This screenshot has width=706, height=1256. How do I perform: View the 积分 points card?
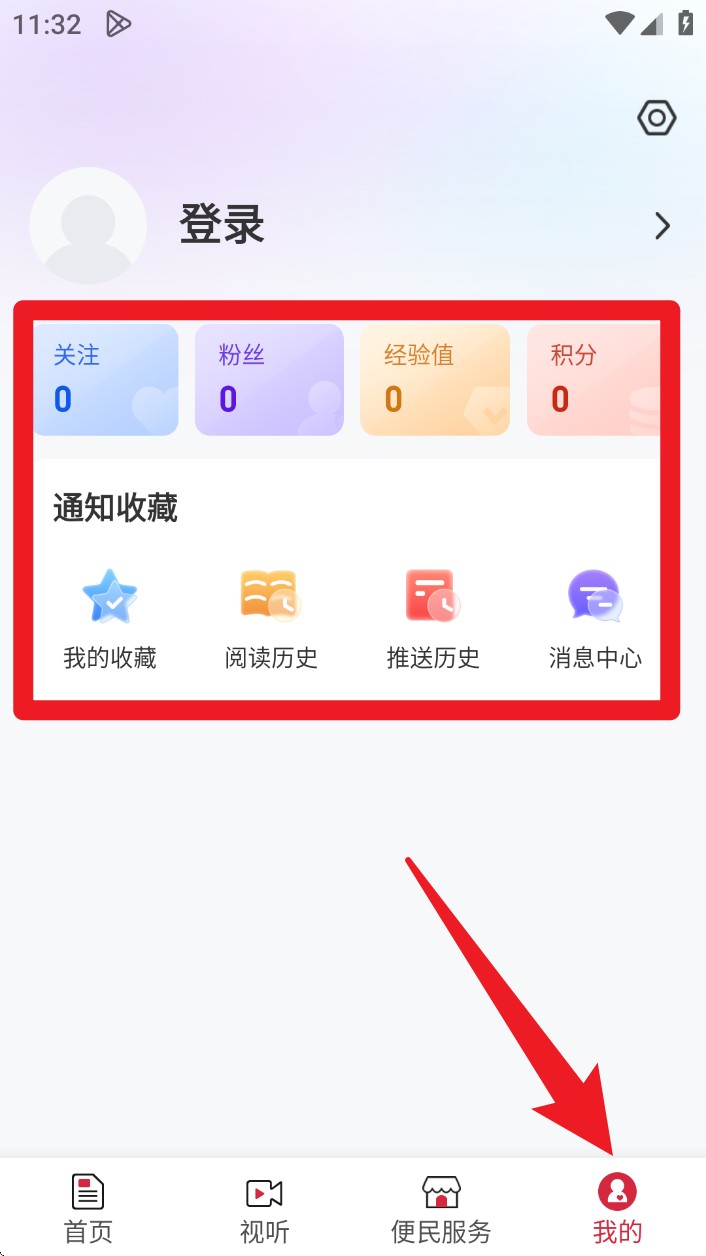coord(593,380)
